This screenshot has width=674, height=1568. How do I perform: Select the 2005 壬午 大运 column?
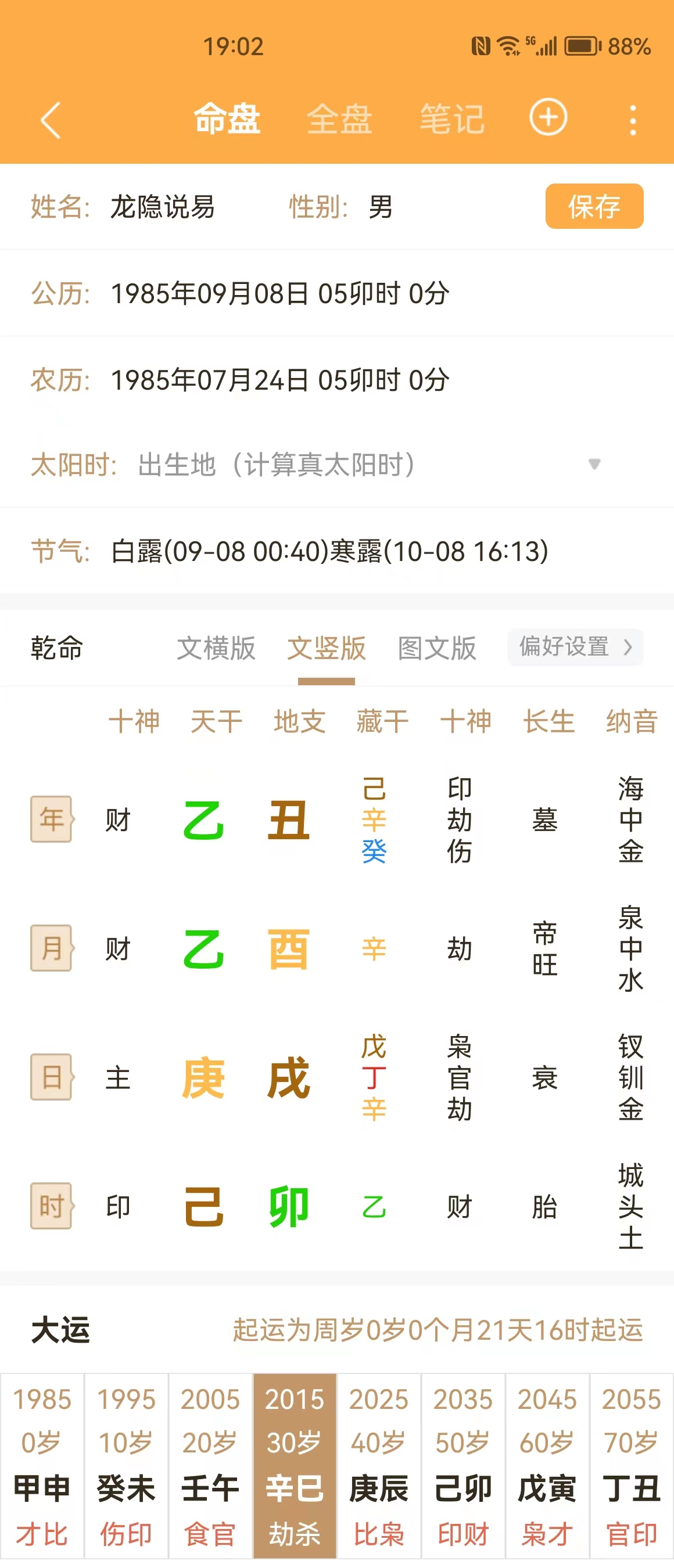click(x=210, y=1465)
